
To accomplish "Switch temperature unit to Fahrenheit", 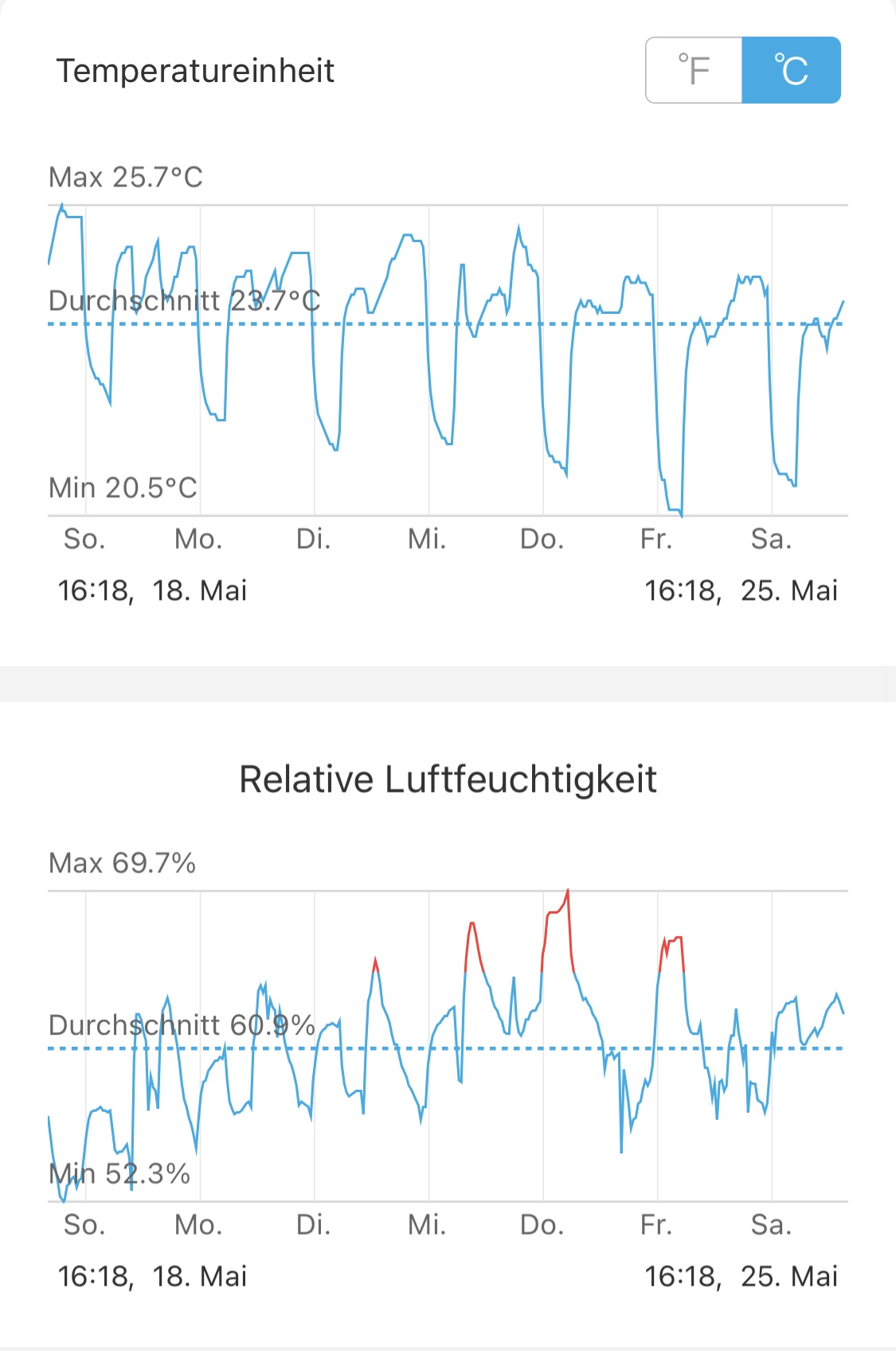I will point(694,70).
